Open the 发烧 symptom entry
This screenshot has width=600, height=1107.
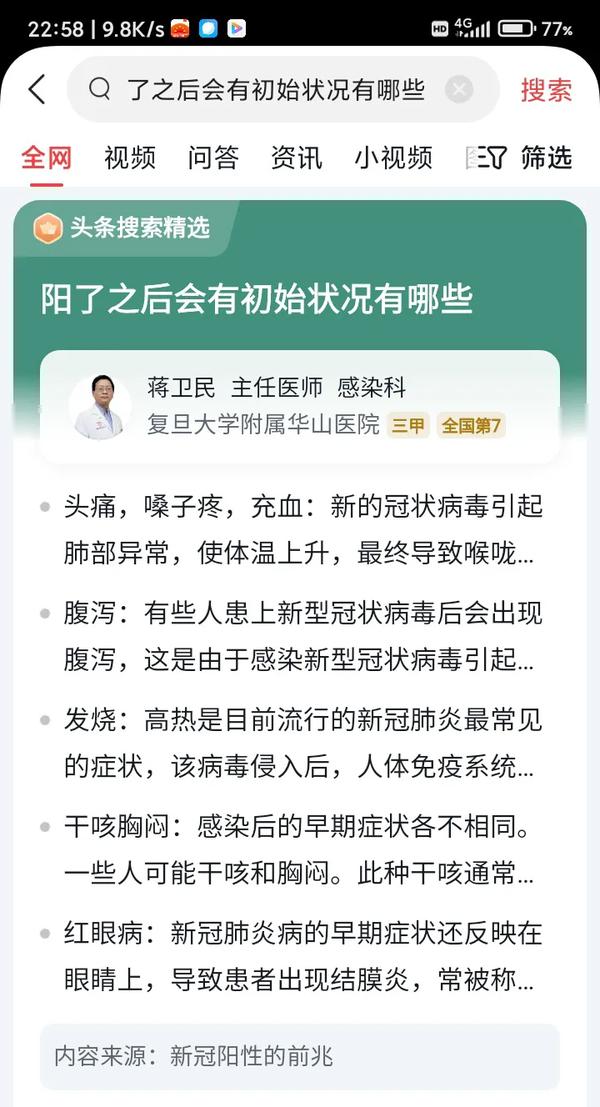click(x=300, y=743)
